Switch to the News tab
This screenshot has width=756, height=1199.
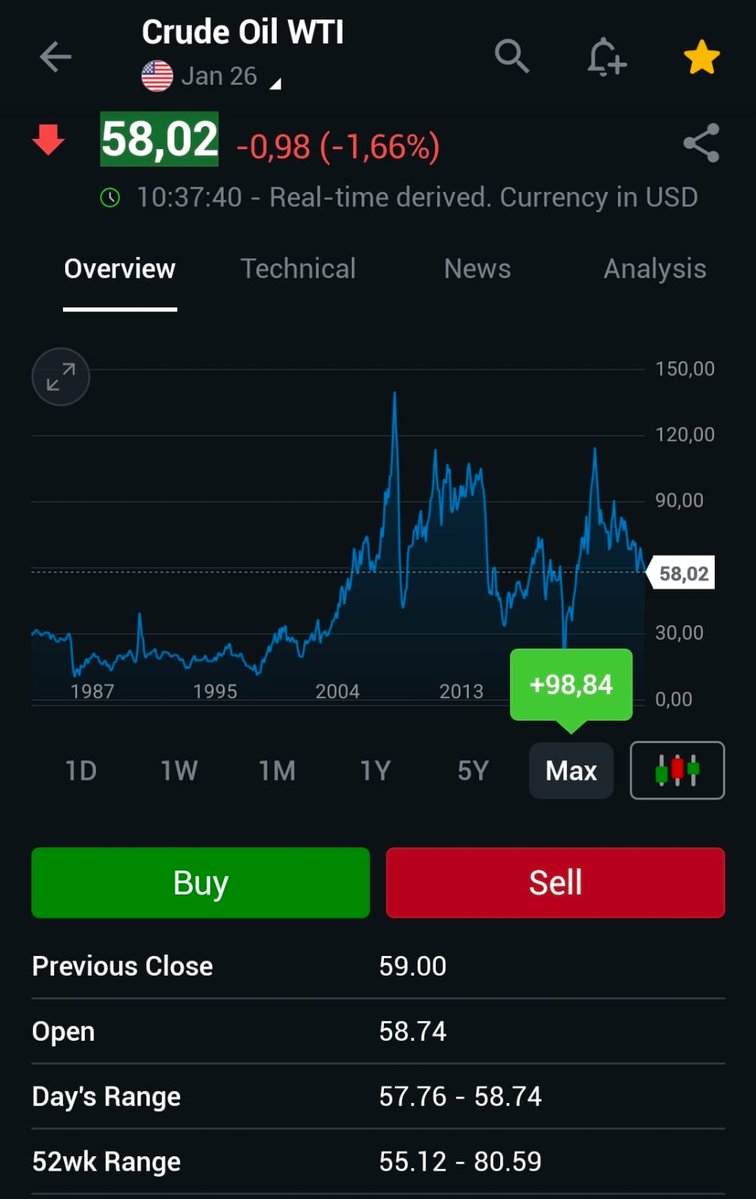pyautogui.click(x=477, y=269)
